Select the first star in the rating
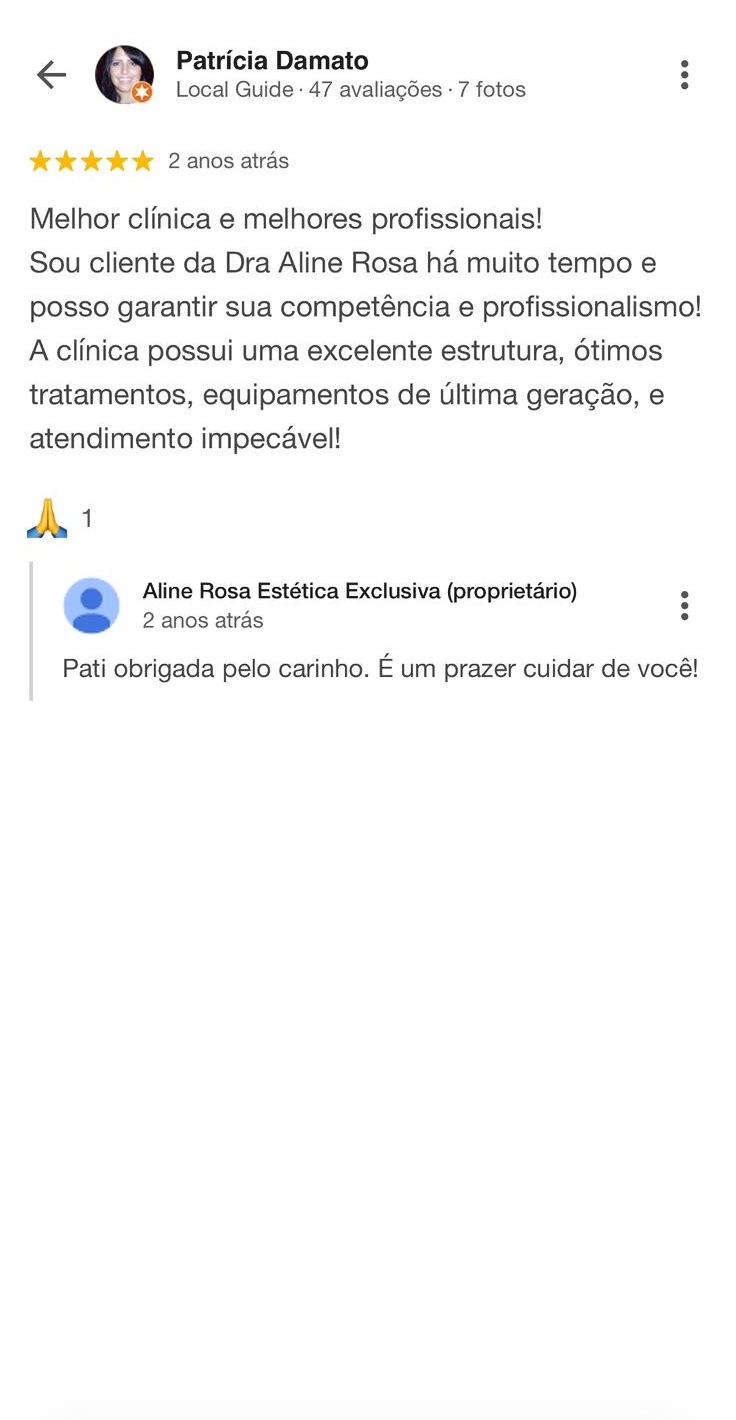736x1420 pixels. tap(42, 160)
